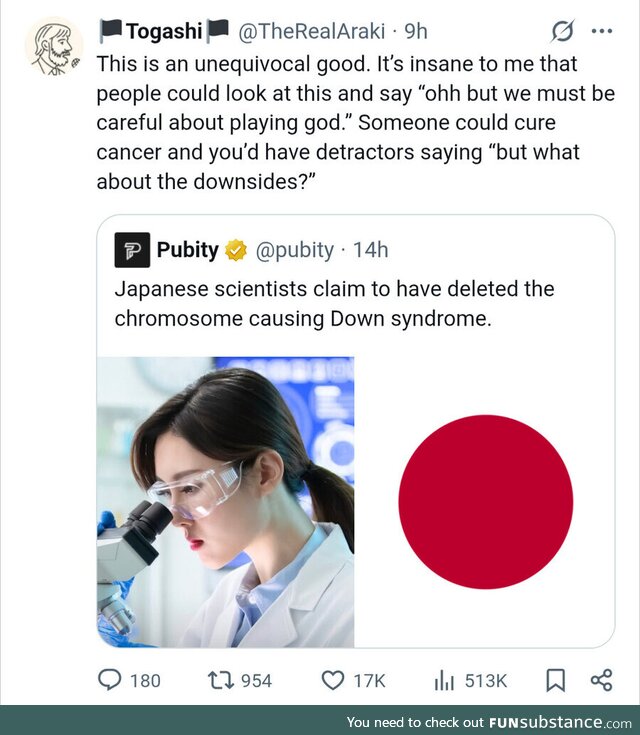The height and width of the screenshot is (735, 640).
Task: Bookmark this post
Action: click(x=554, y=680)
